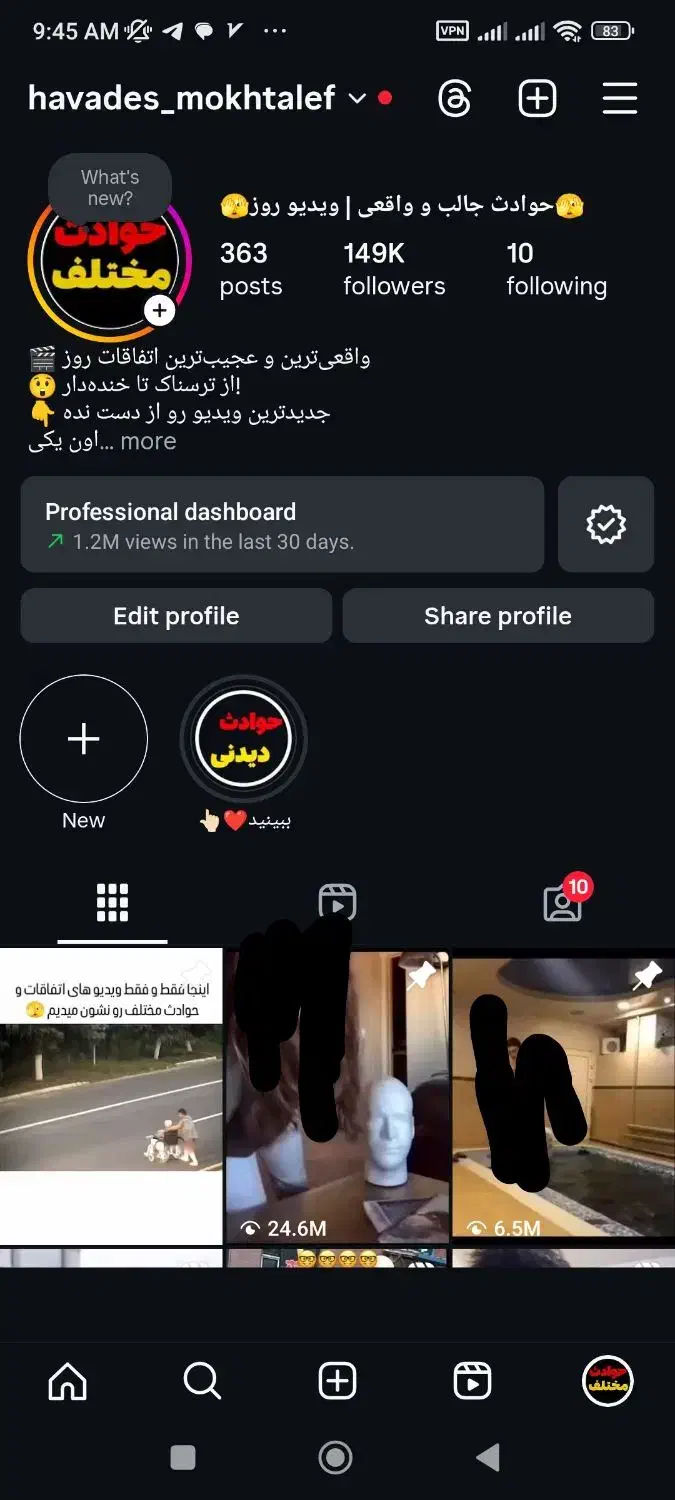This screenshot has height=1500, width=675.
Task: Open the ببینید story highlight
Action: pyautogui.click(x=243, y=740)
